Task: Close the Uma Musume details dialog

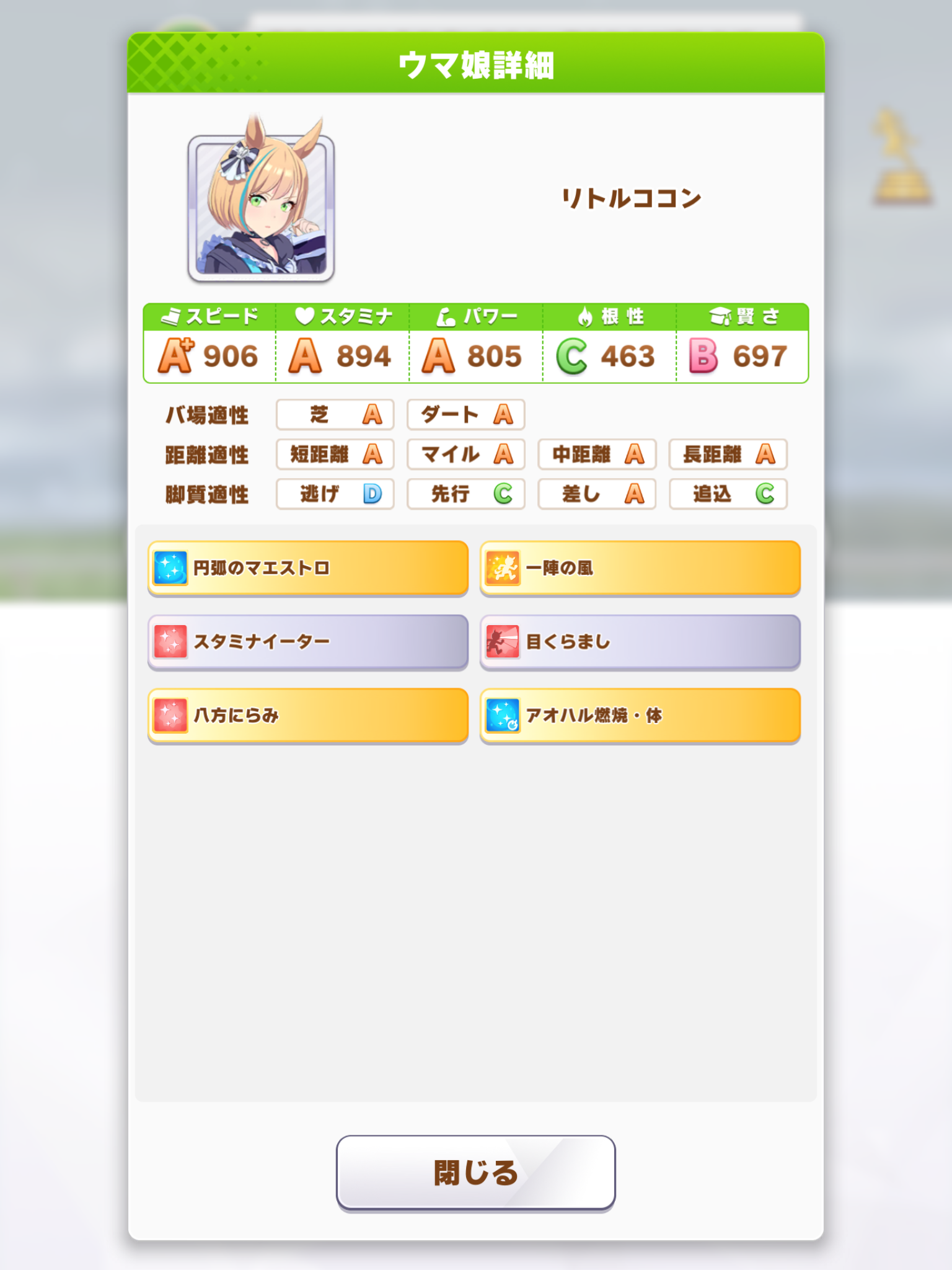Action: click(x=475, y=1172)
